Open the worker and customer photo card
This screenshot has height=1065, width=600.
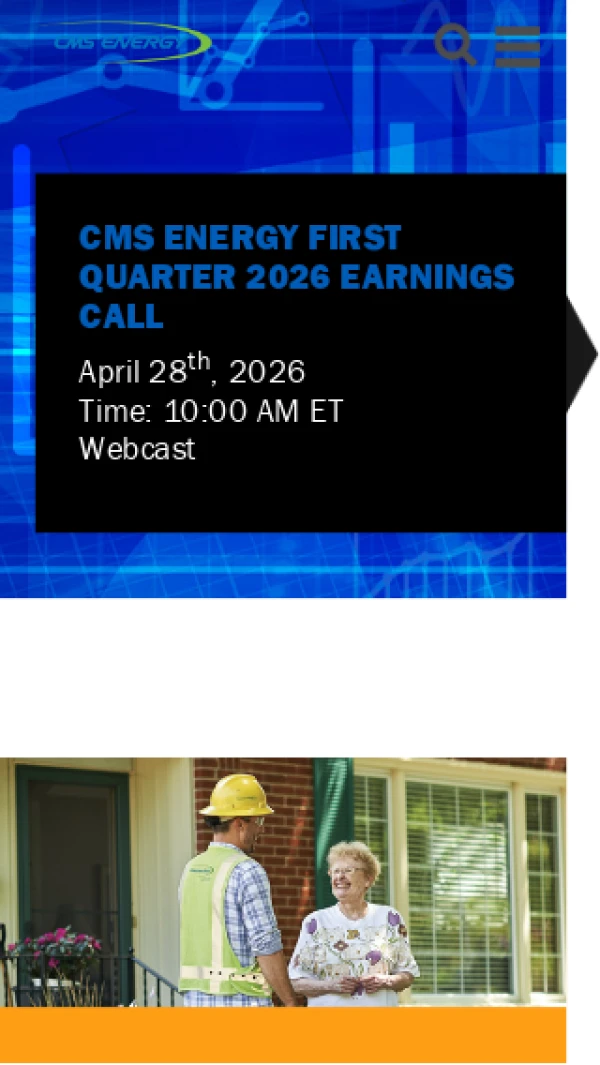coord(283,882)
